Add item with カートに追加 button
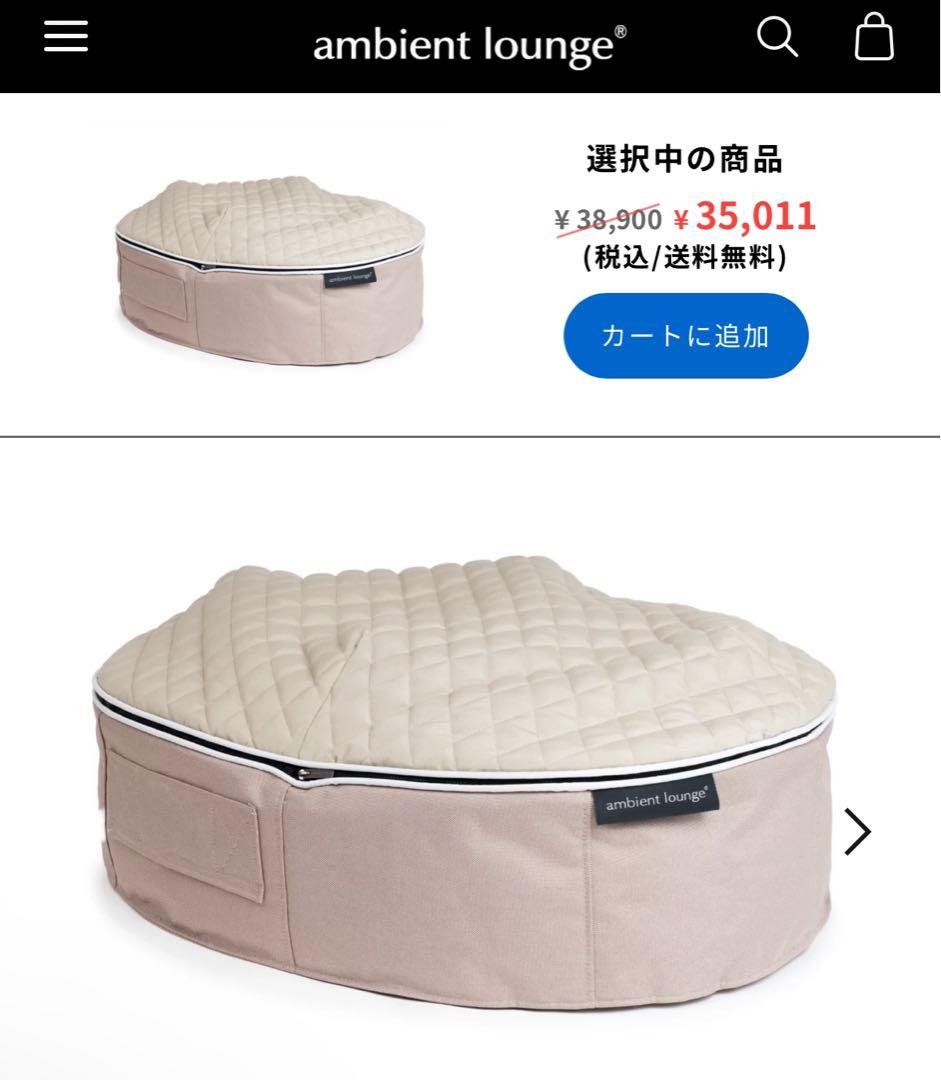This screenshot has width=941, height=1080. [x=685, y=336]
